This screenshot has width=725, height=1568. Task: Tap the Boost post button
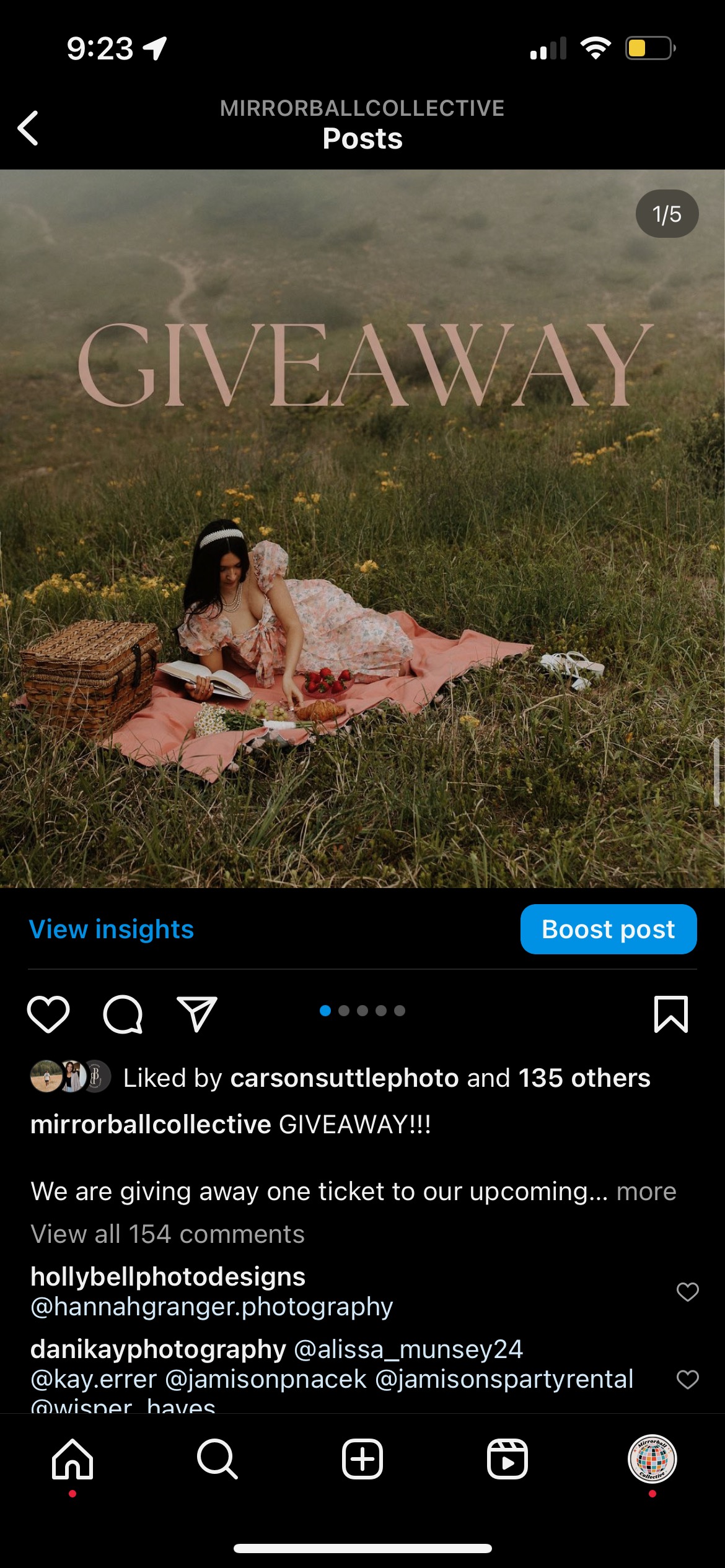coord(609,929)
